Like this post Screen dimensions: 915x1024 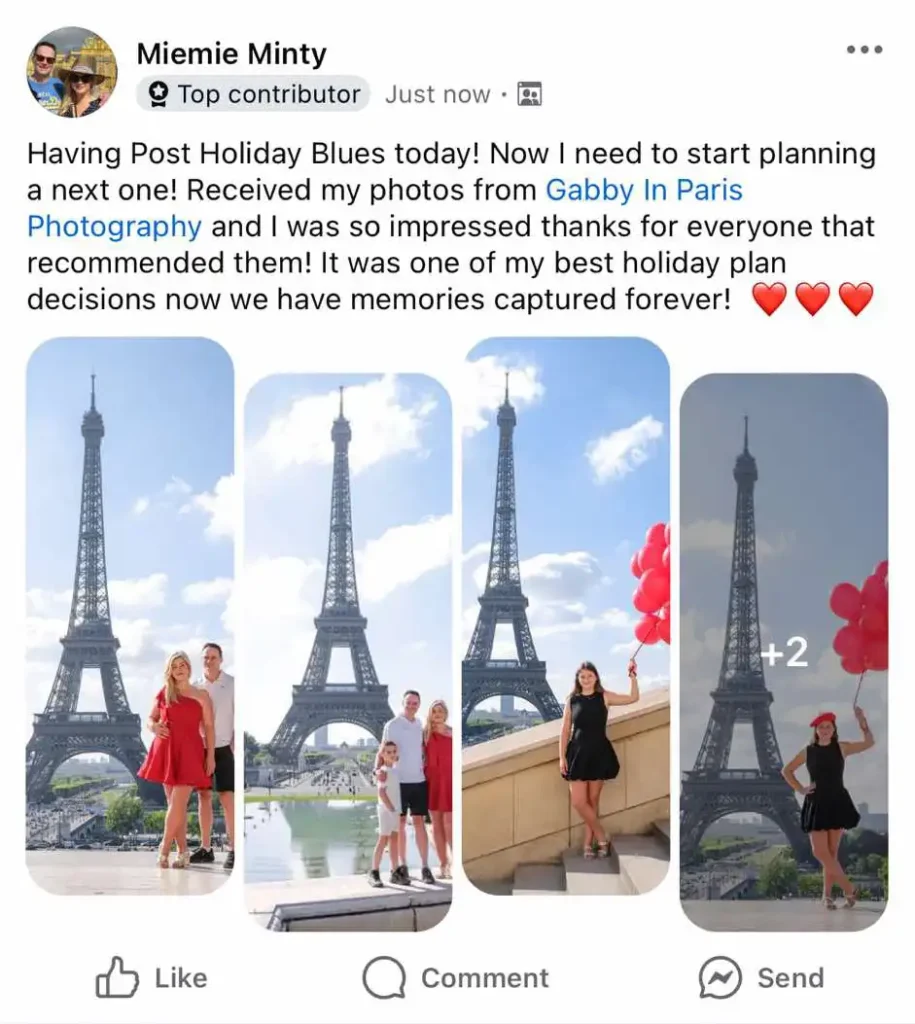point(151,978)
